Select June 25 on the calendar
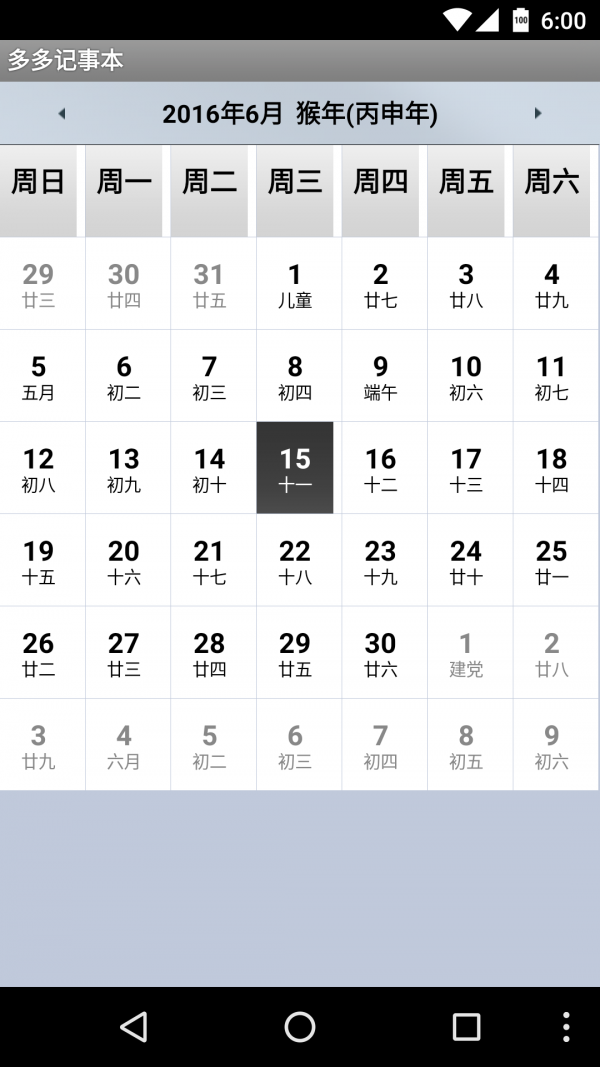This screenshot has width=600, height=1067. [x=552, y=560]
